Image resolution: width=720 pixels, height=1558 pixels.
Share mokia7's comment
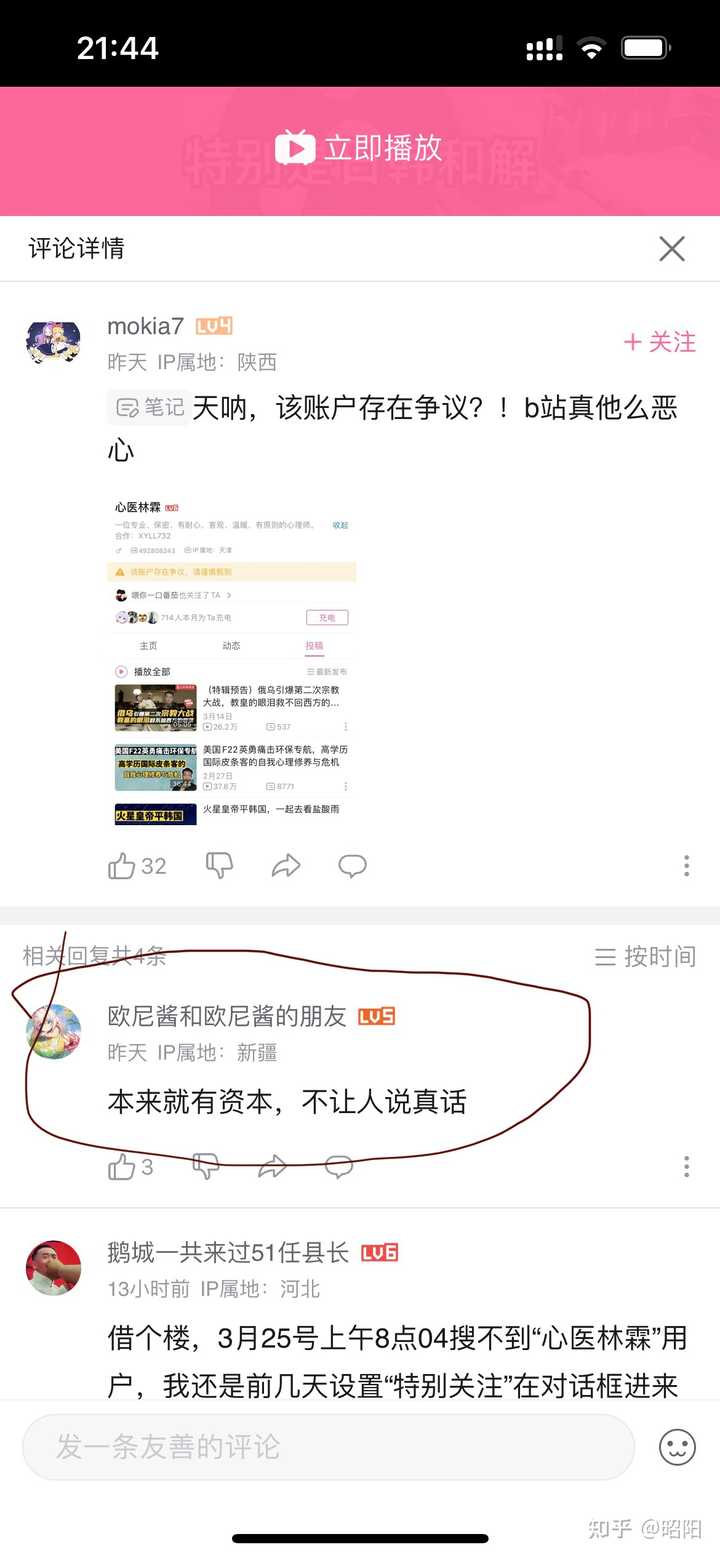point(286,866)
